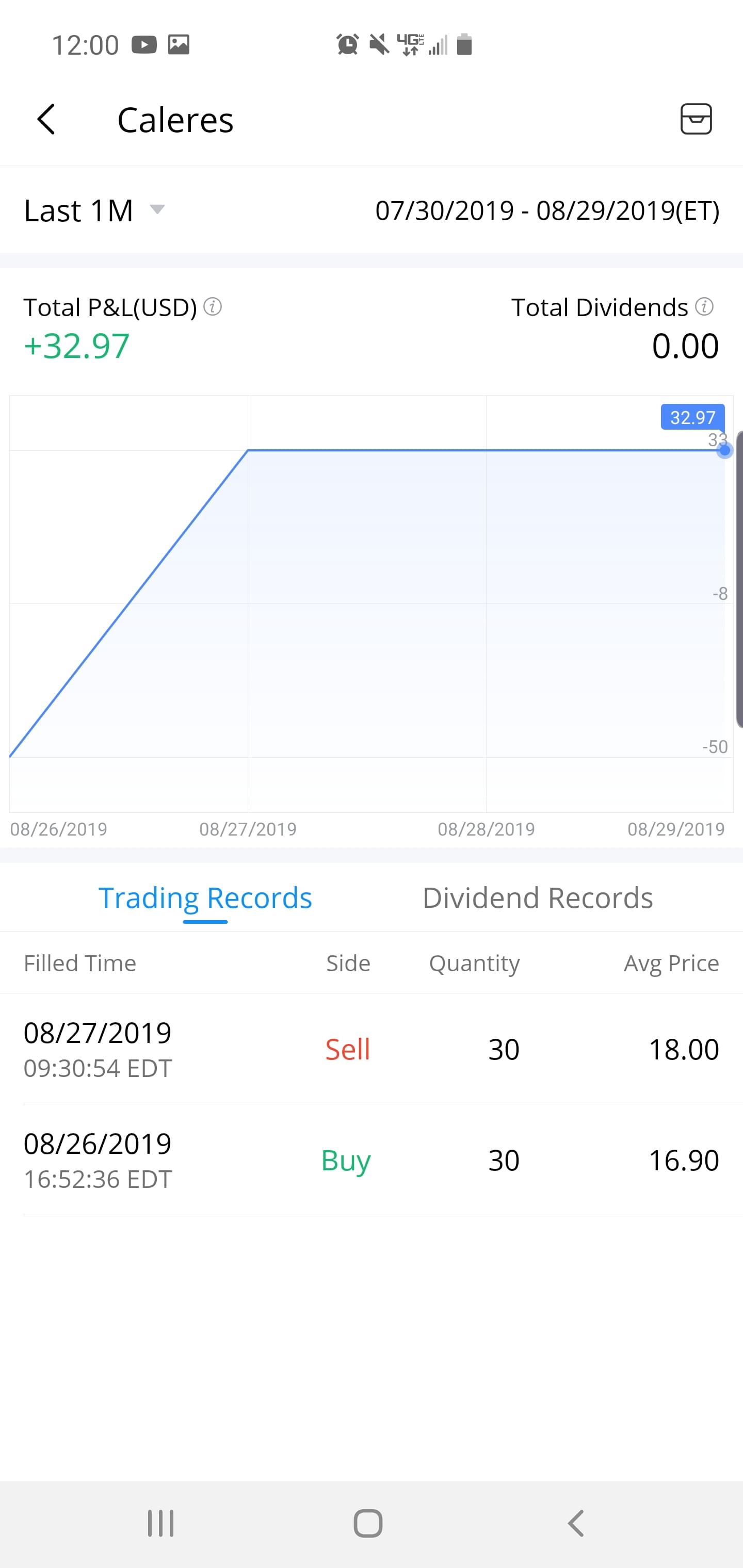The height and width of the screenshot is (1568, 743).
Task: Select the Trading Records tab
Action: 205,899
